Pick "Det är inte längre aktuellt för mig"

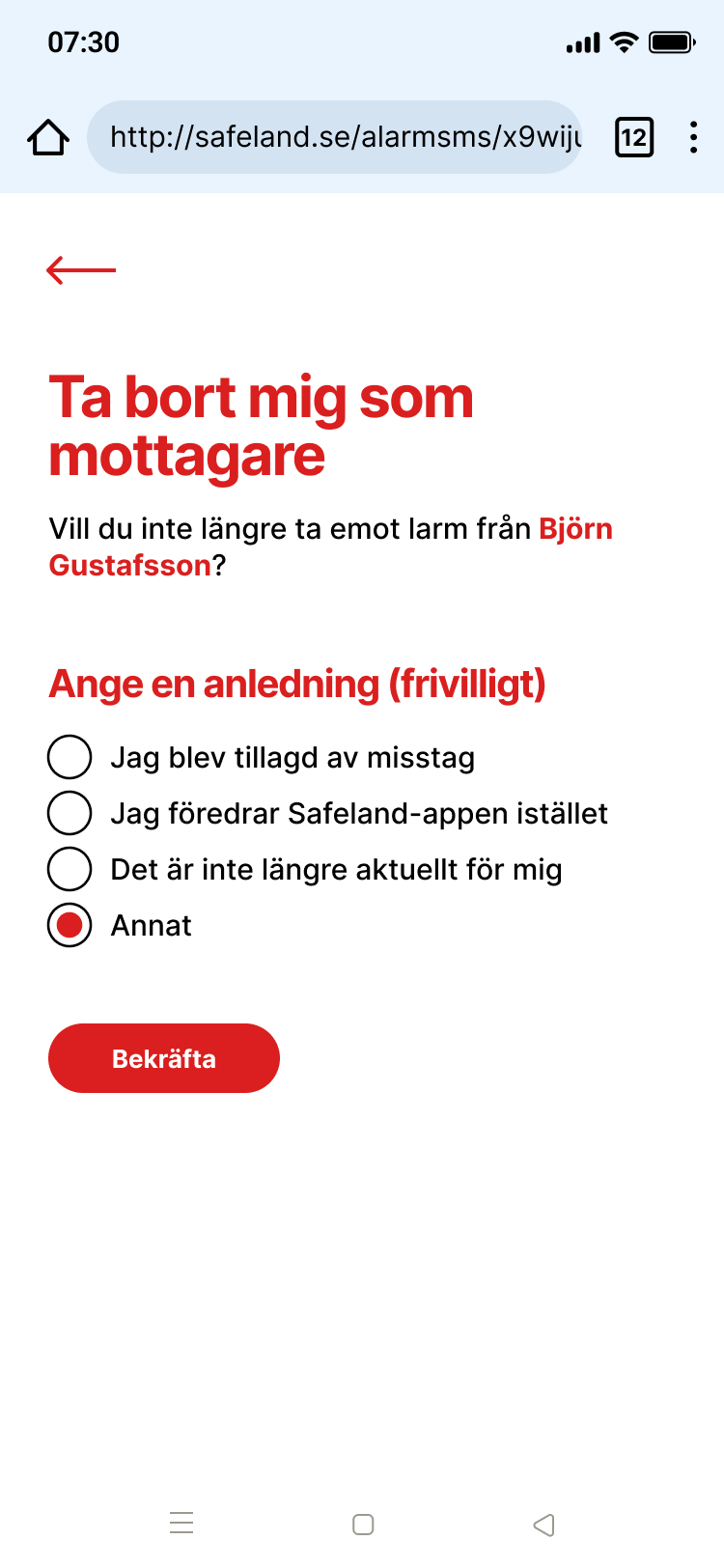[x=70, y=869]
